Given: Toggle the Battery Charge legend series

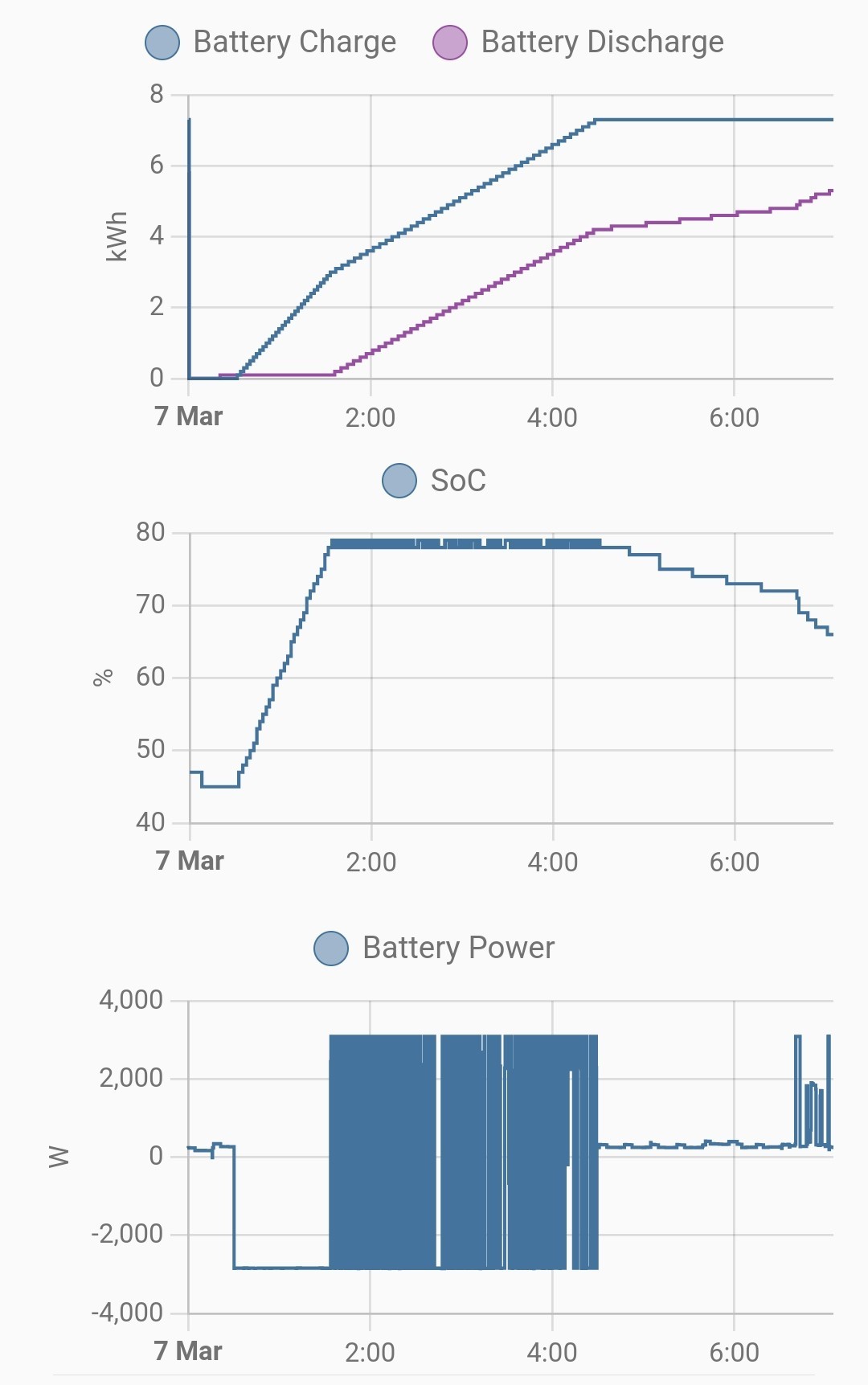Looking at the screenshot, I should click(271, 42).
